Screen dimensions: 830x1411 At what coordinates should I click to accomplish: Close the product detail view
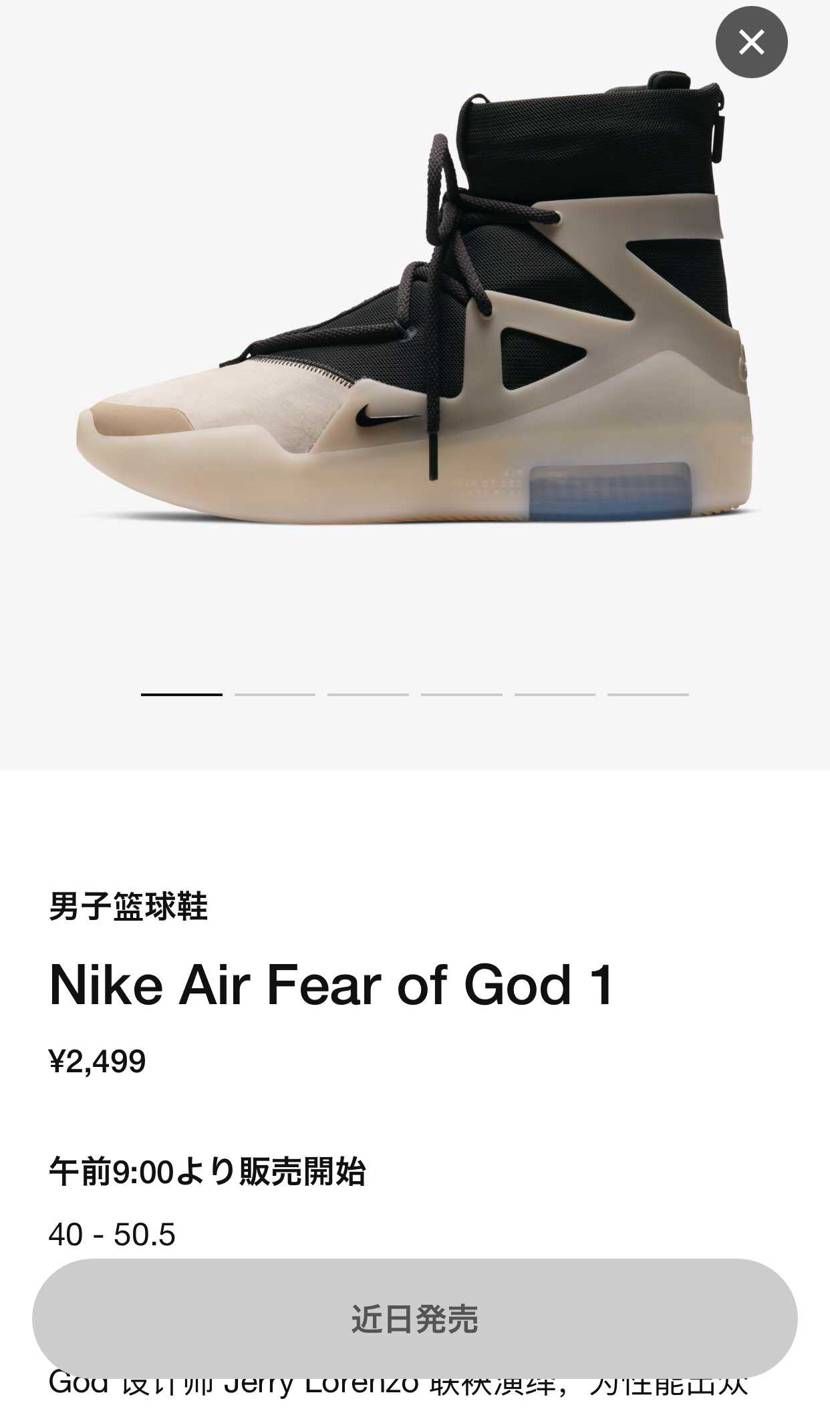tap(751, 42)
